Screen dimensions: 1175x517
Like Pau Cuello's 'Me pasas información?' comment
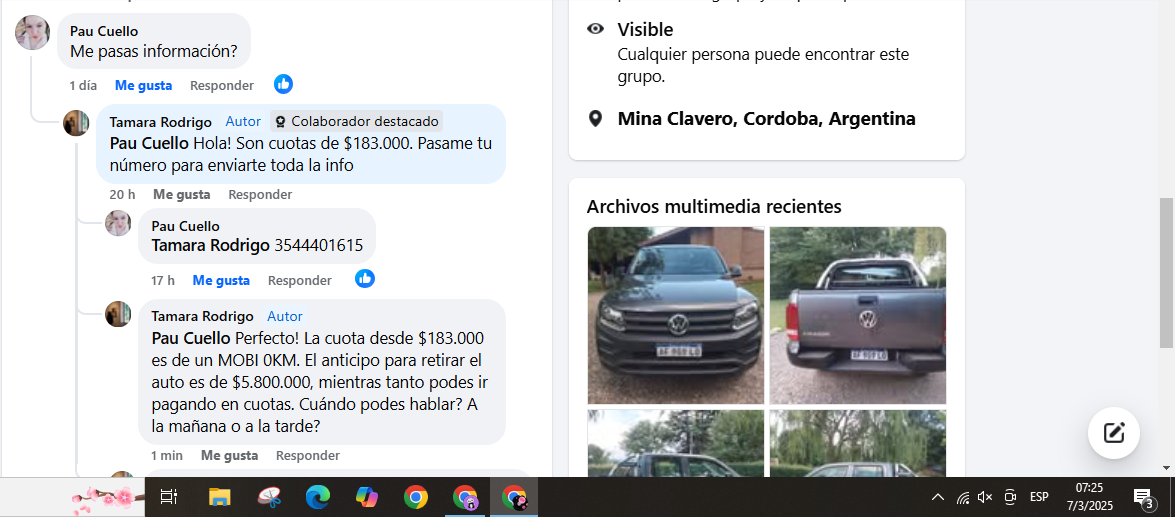tap(143, 86)
